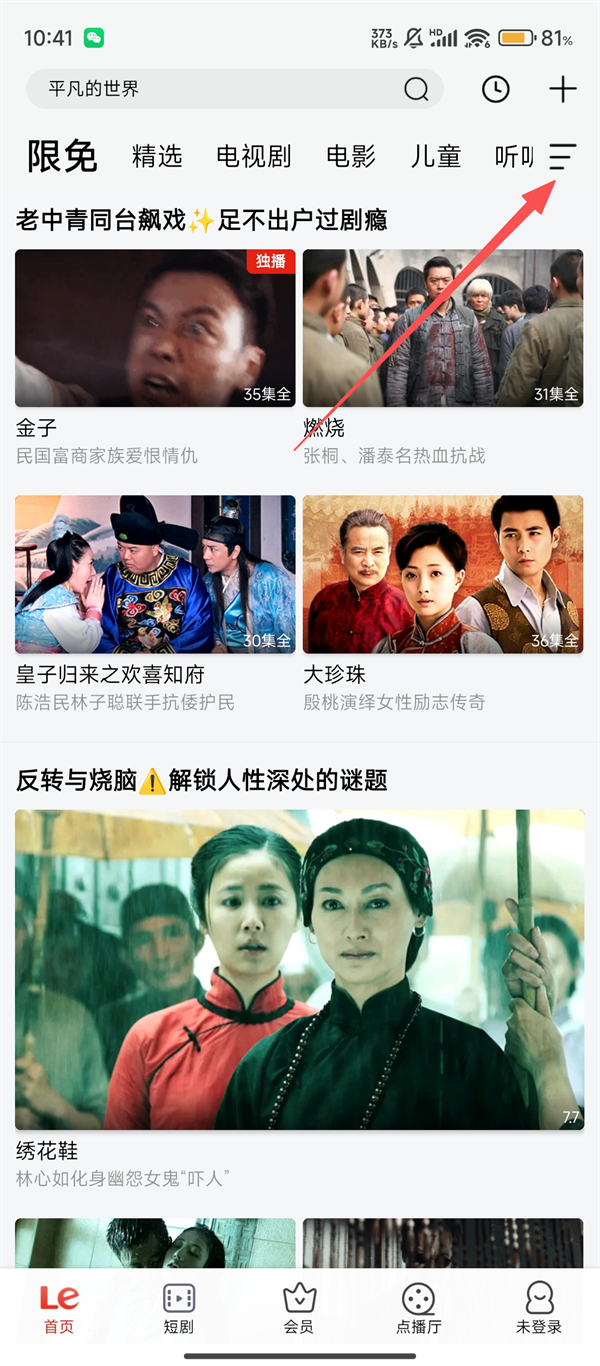Open the drama 燃烧

pos(443,328)
